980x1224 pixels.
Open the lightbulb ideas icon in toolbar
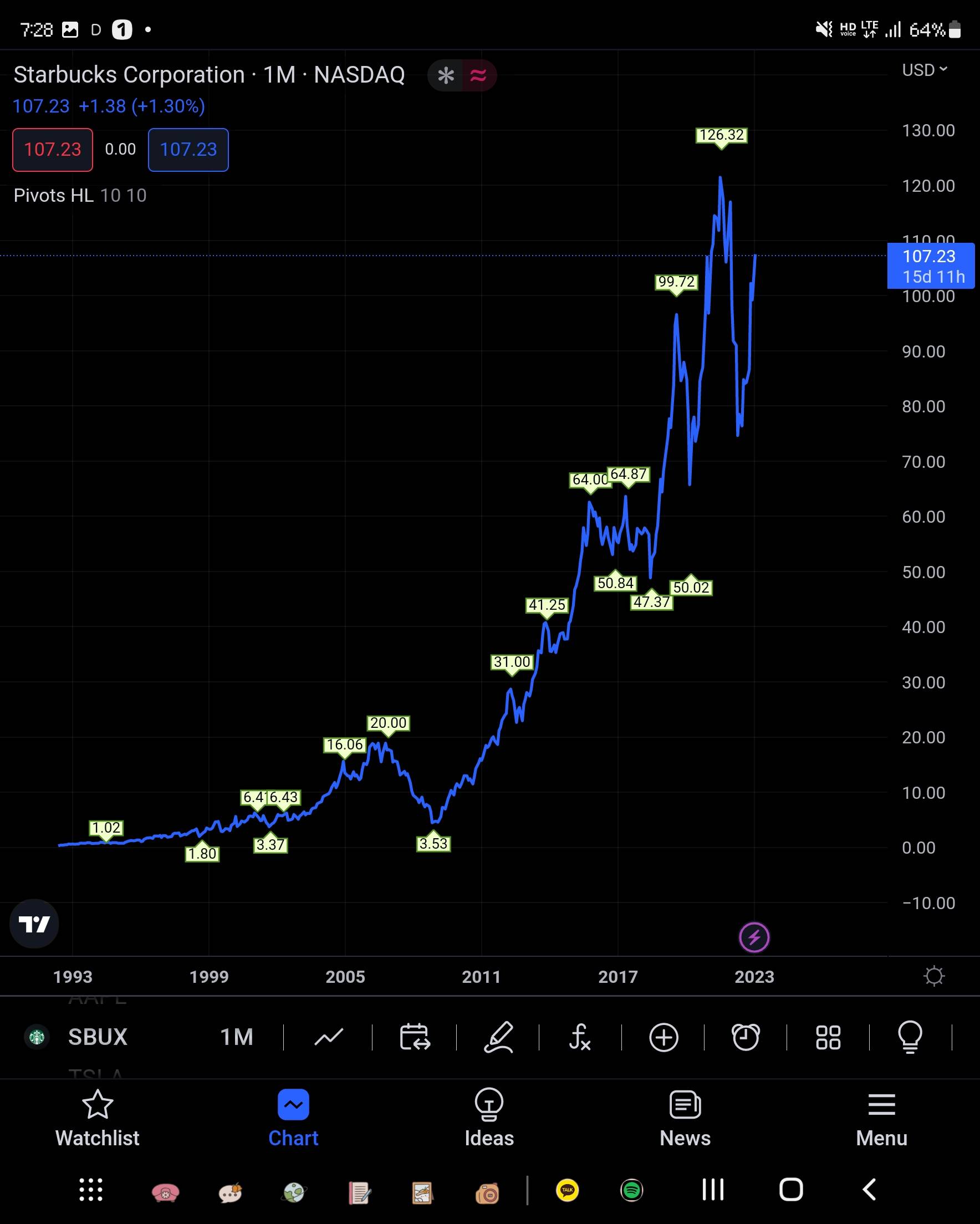(x=910, y=1037)
